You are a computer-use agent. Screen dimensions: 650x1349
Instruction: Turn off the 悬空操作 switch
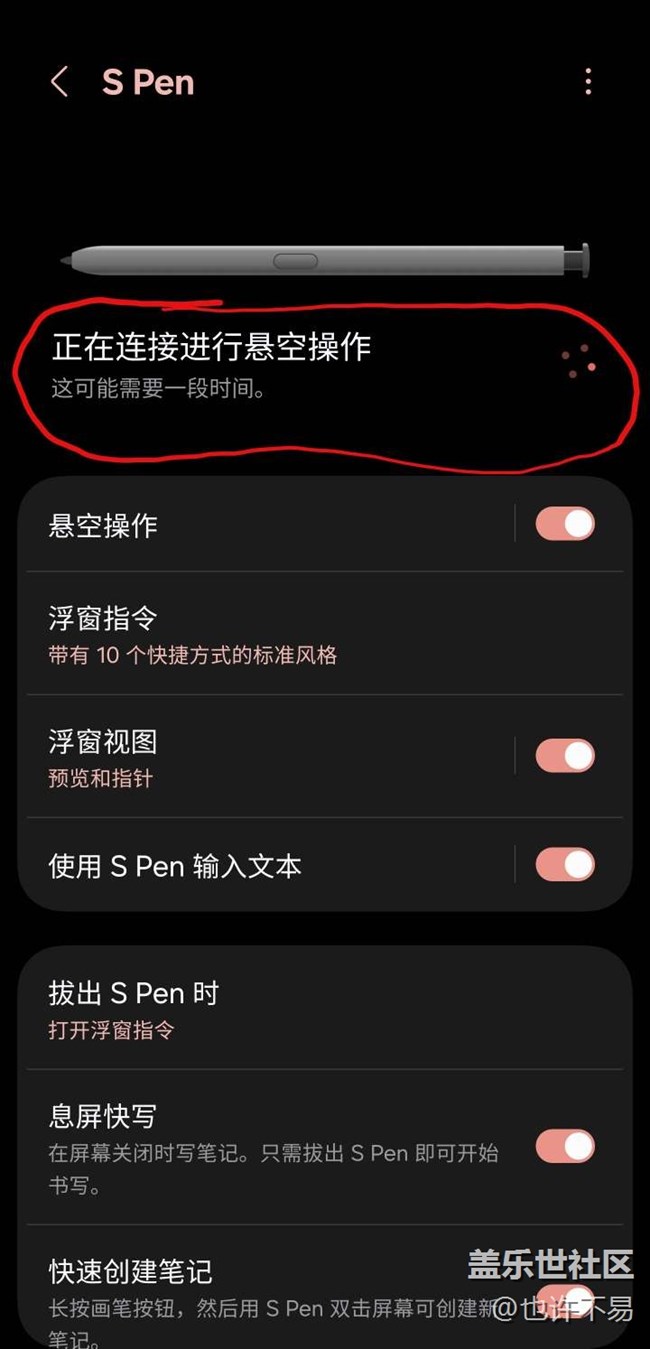point(565,524)
